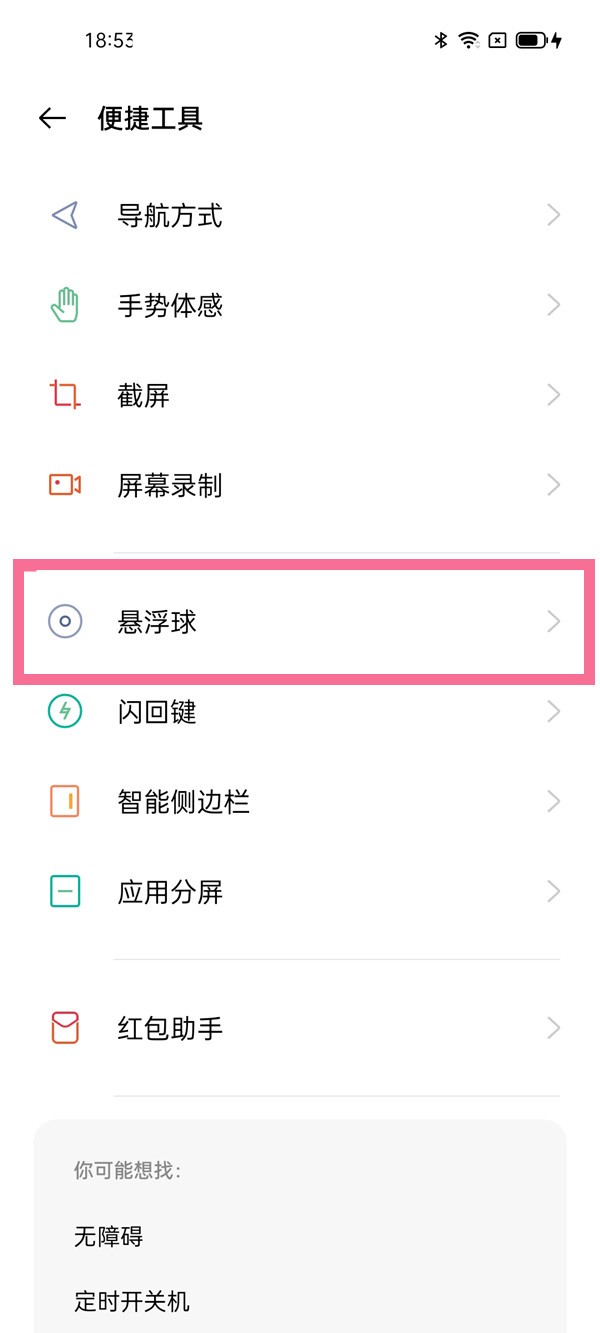Tap the 定时开关机 suggestion link

coord(132,1301)
